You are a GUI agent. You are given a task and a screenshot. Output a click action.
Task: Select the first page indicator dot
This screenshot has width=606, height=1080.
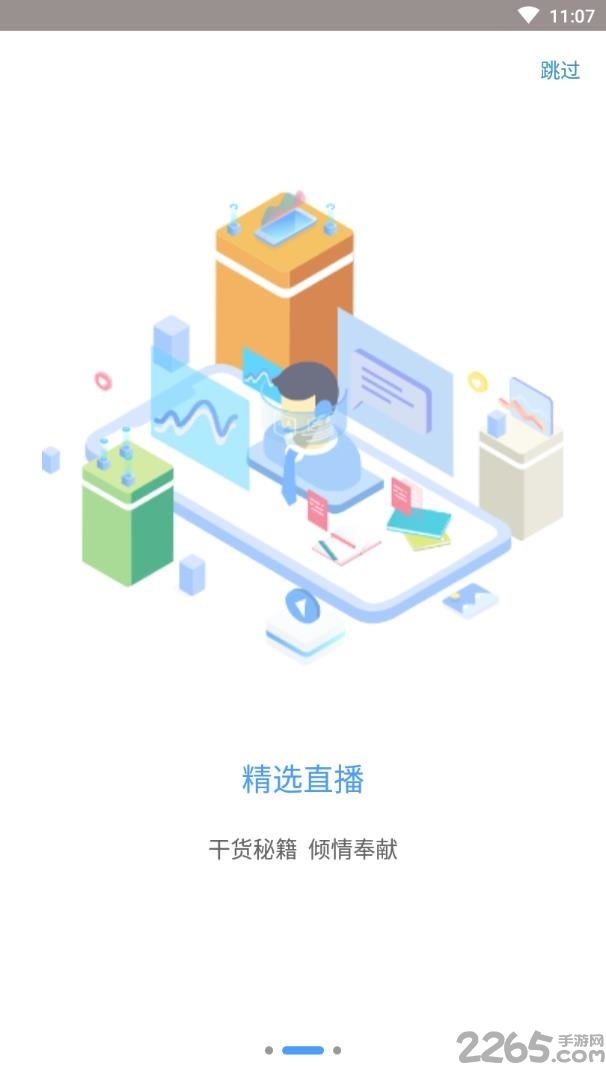coord(269,1050)
